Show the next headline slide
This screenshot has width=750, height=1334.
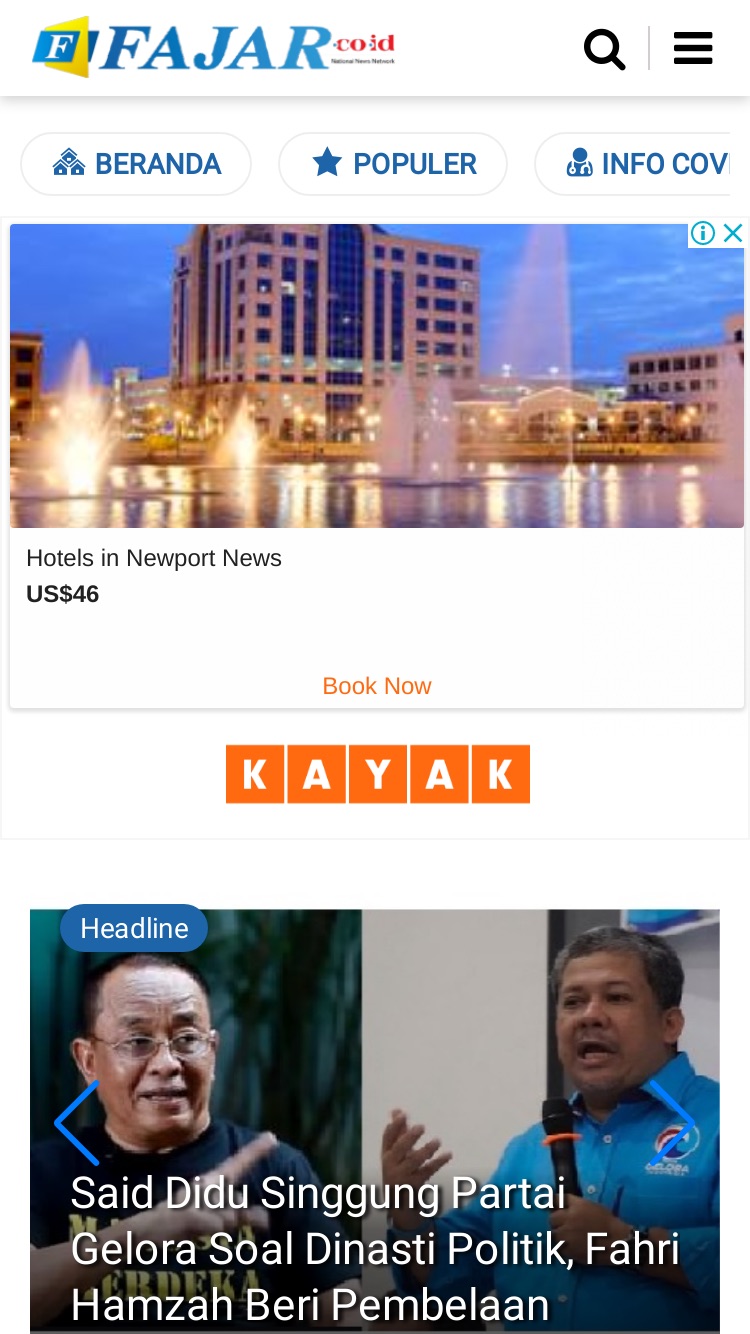pyautogui.click(x=672, y=1122)
